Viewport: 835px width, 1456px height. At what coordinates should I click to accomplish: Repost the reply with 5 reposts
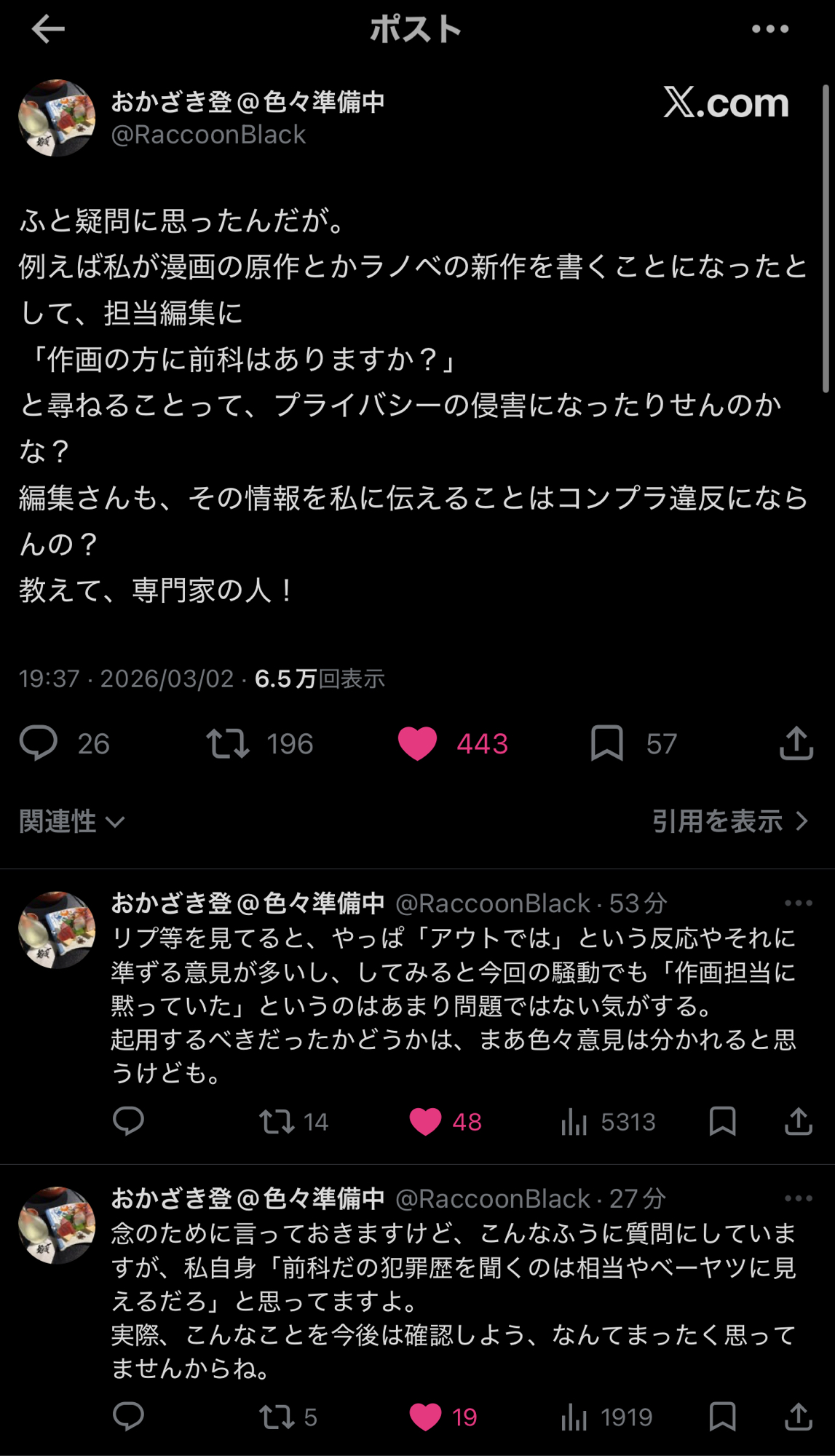(x=277, y=1417)
